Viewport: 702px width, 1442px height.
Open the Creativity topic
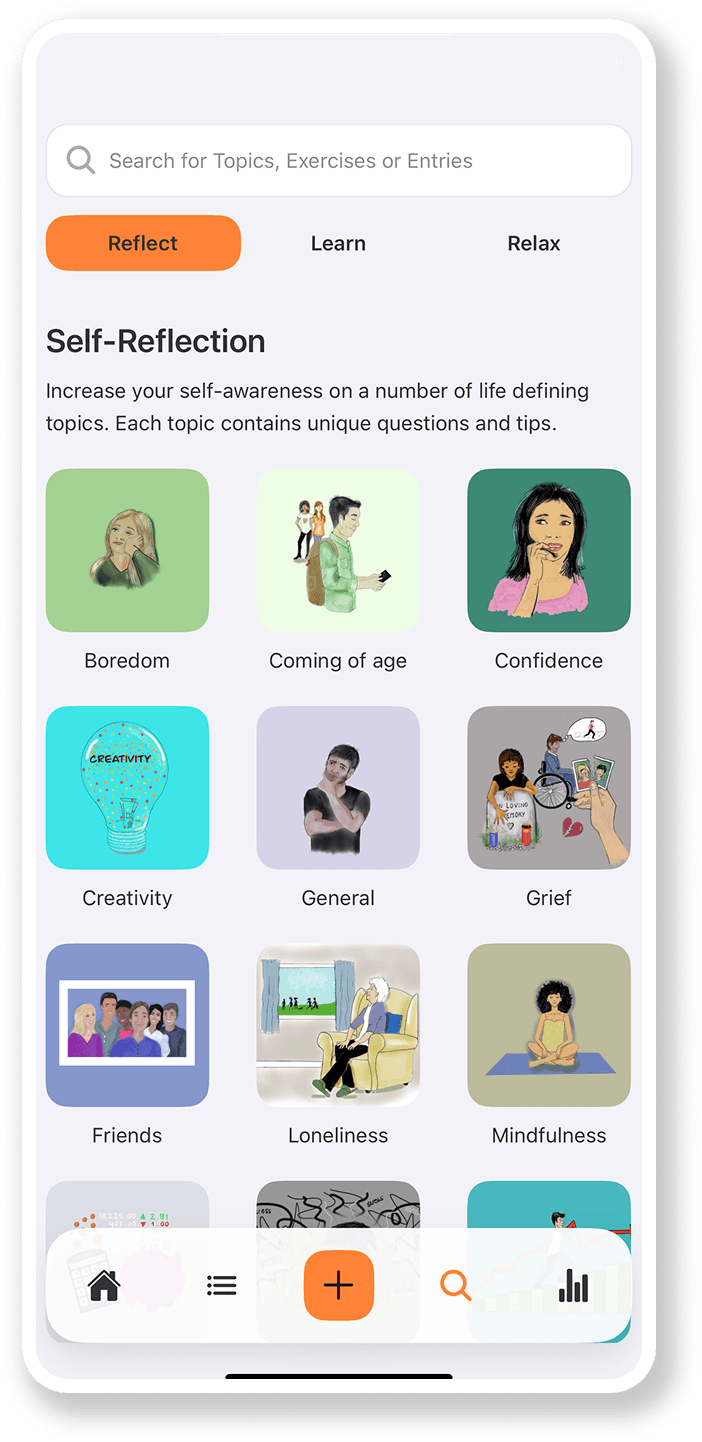(x=127, y=788)
